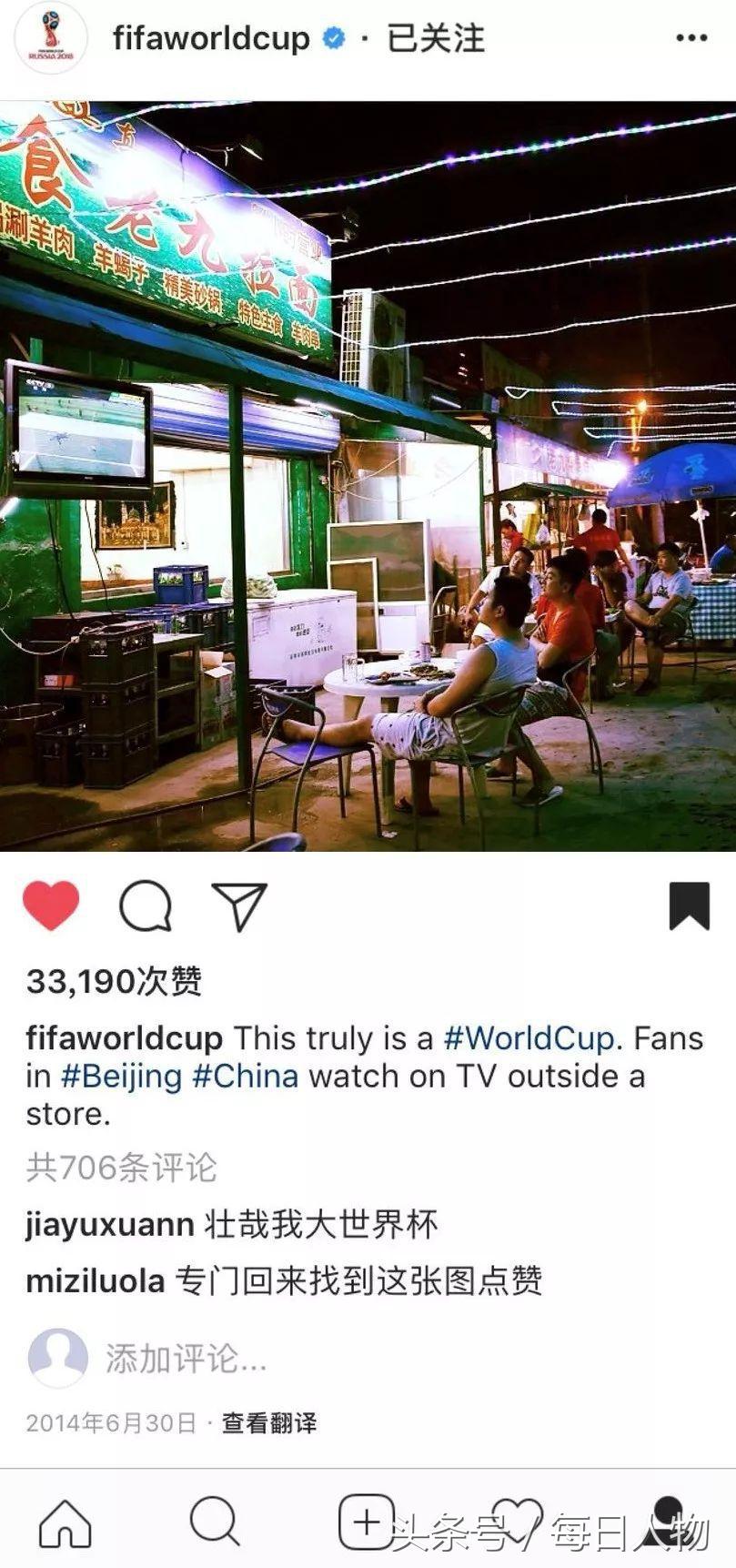Open the #China hashtag
This screenshot has width=736, height=1568.
[x=246, y=1077]
